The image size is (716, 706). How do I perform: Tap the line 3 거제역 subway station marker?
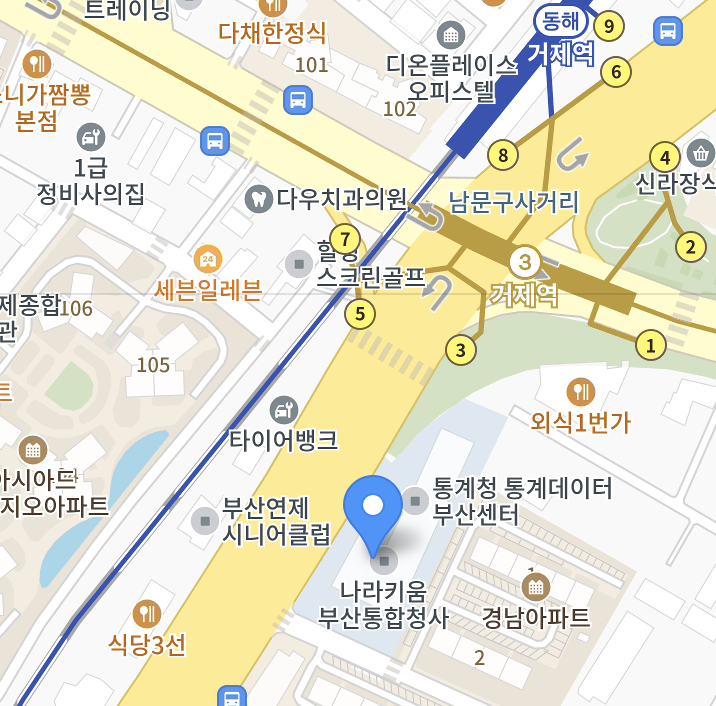[524, 262]
